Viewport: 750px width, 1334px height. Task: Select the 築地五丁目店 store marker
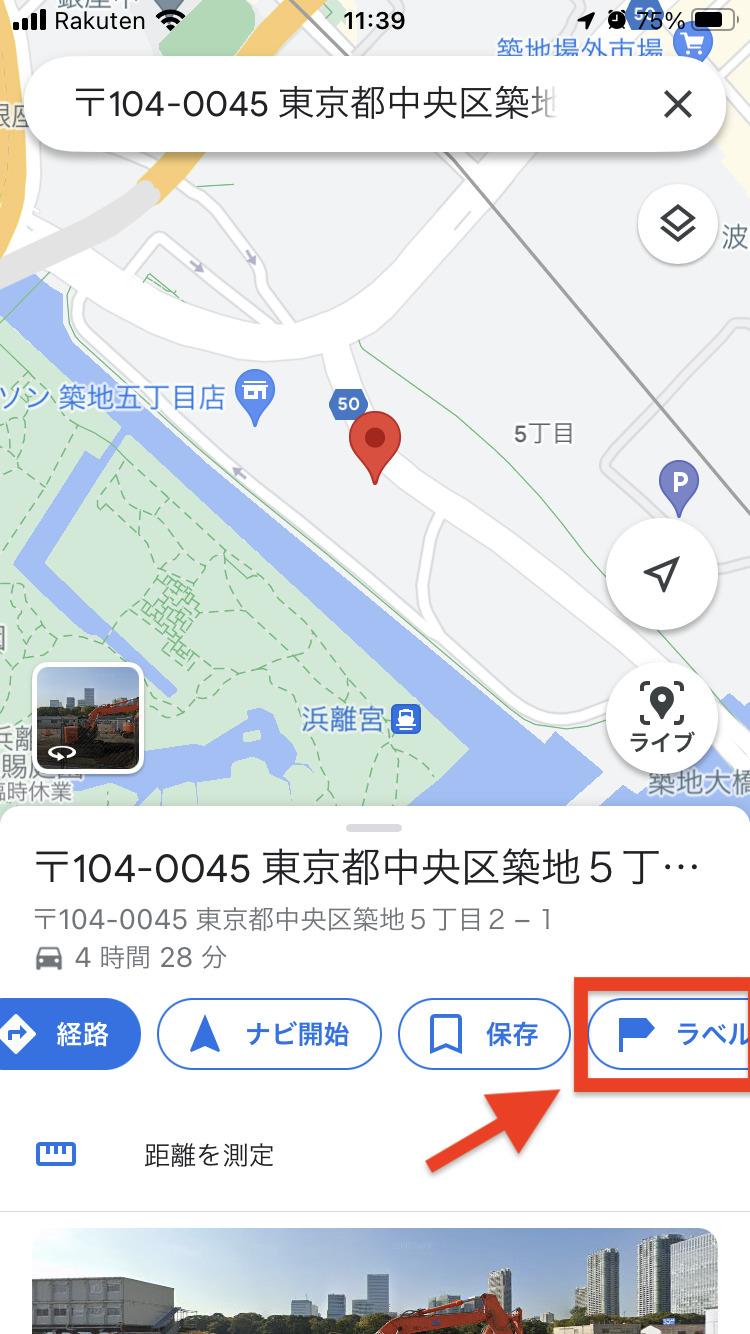tap(255, 394)
